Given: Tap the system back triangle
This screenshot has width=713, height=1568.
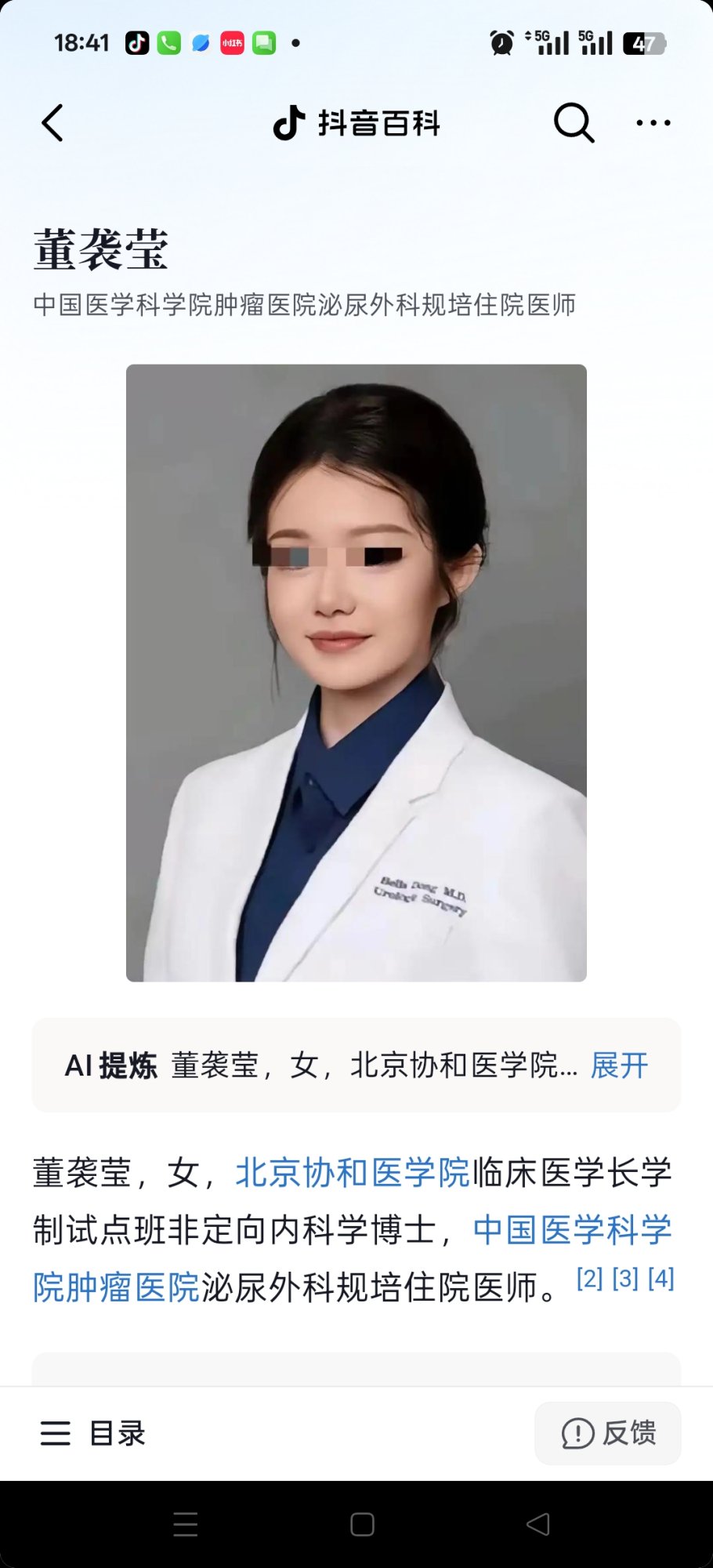Looking at the screenshot, I should 538,1524.
